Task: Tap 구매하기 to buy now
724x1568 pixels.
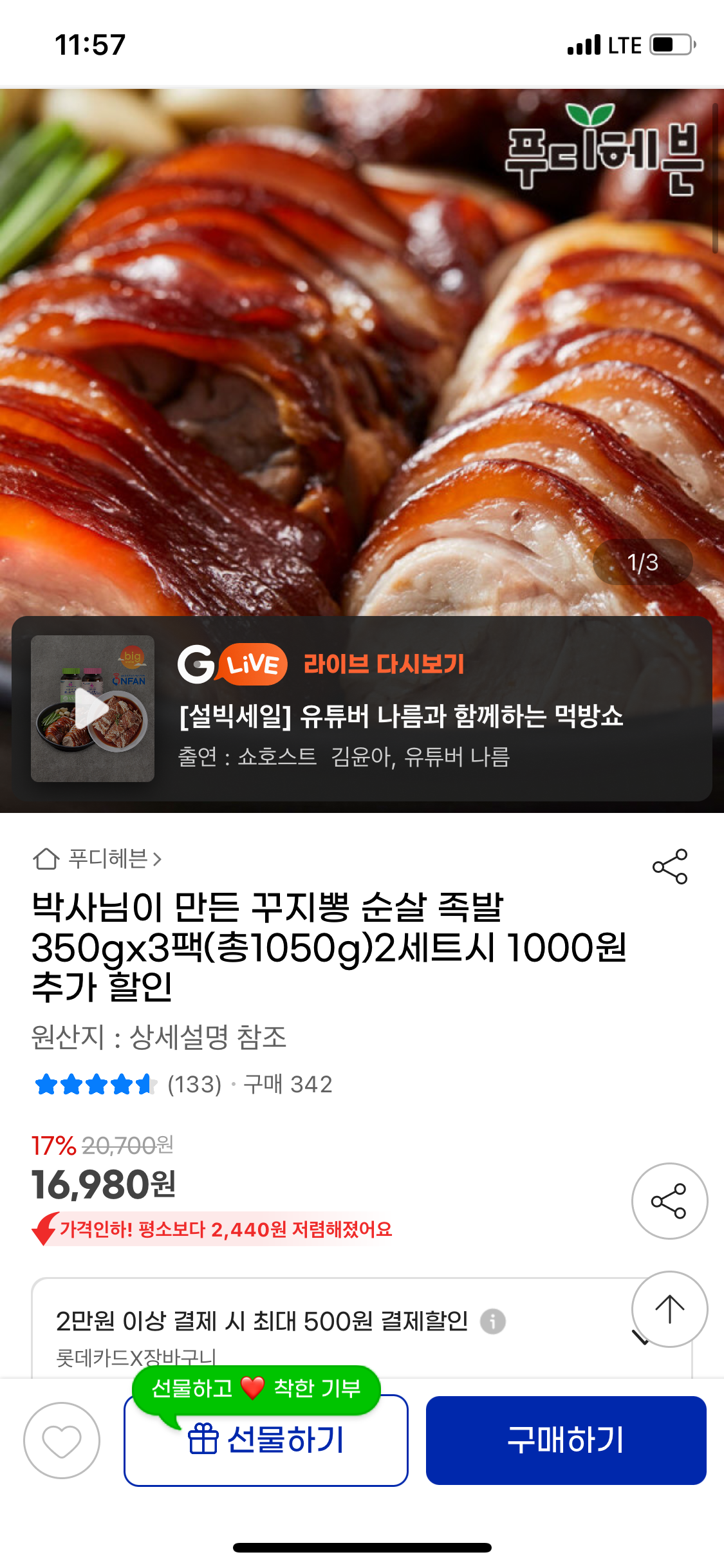Action: coord(566,1441)
